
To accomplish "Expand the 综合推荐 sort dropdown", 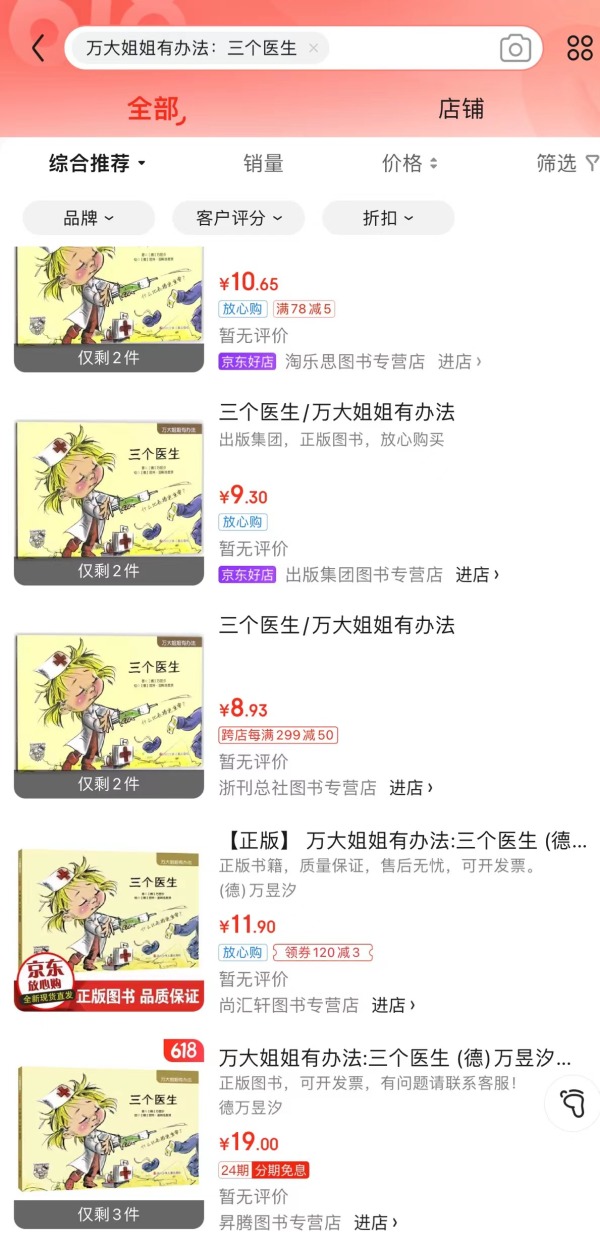I will [x=98, y=164].
